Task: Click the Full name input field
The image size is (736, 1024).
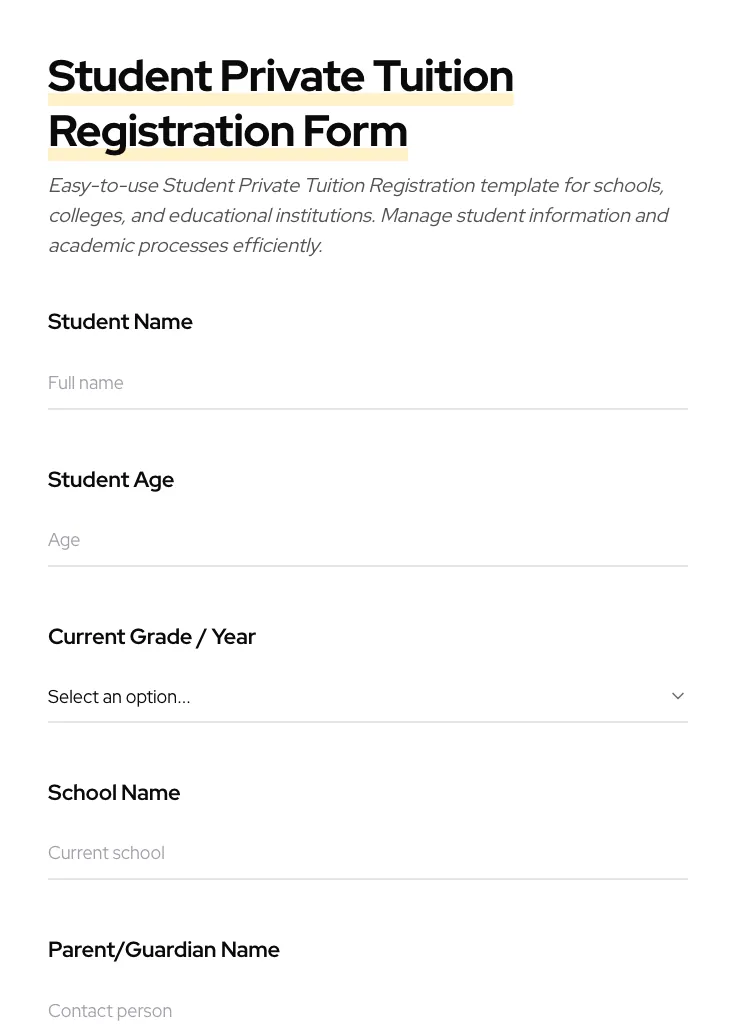Action: coord(368,383)
